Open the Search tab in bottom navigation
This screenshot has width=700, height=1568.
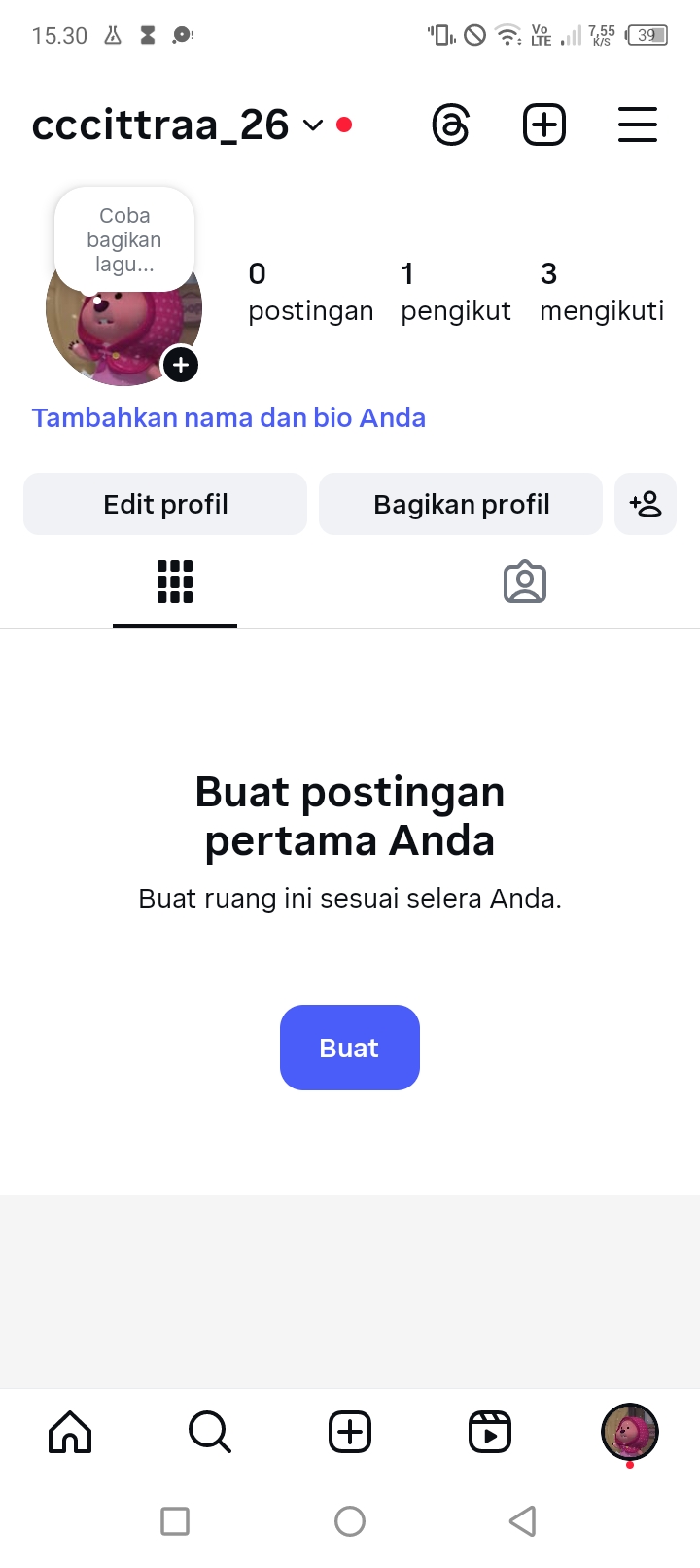[x=210, y=1432]
